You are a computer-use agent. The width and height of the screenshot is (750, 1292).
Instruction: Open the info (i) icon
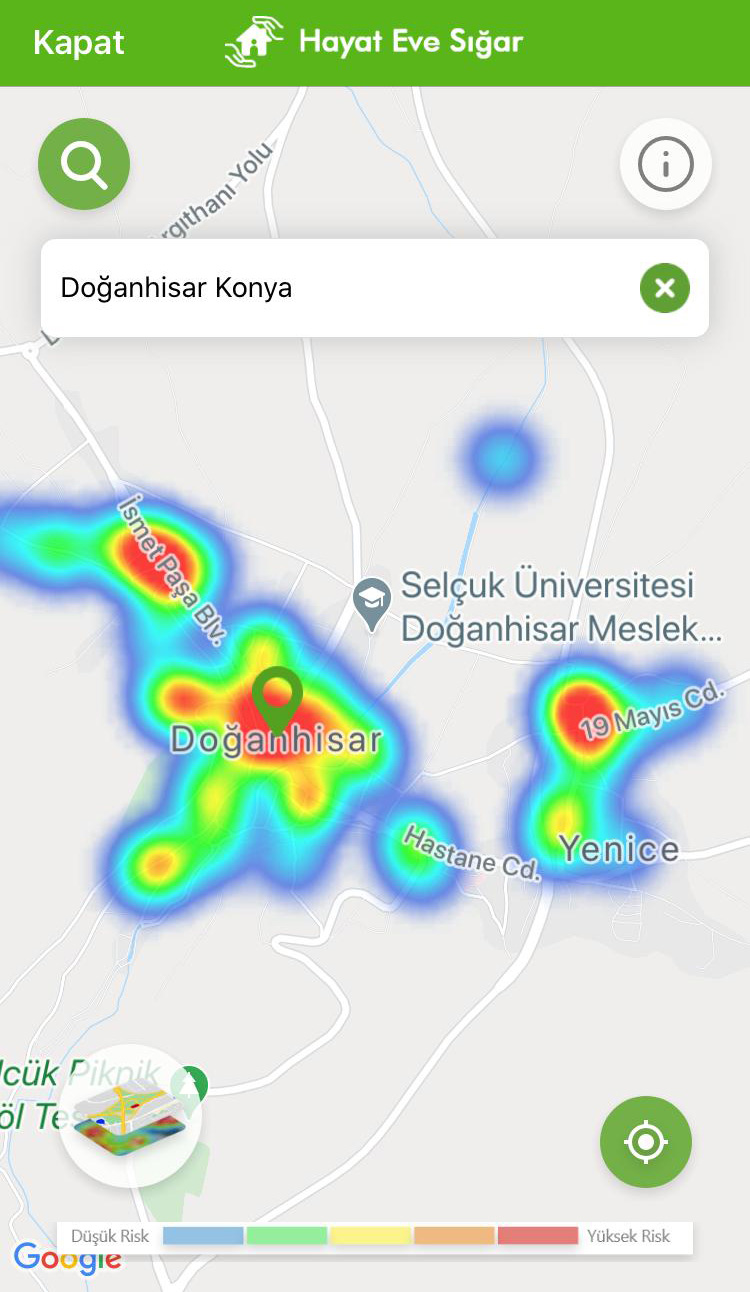666,164
